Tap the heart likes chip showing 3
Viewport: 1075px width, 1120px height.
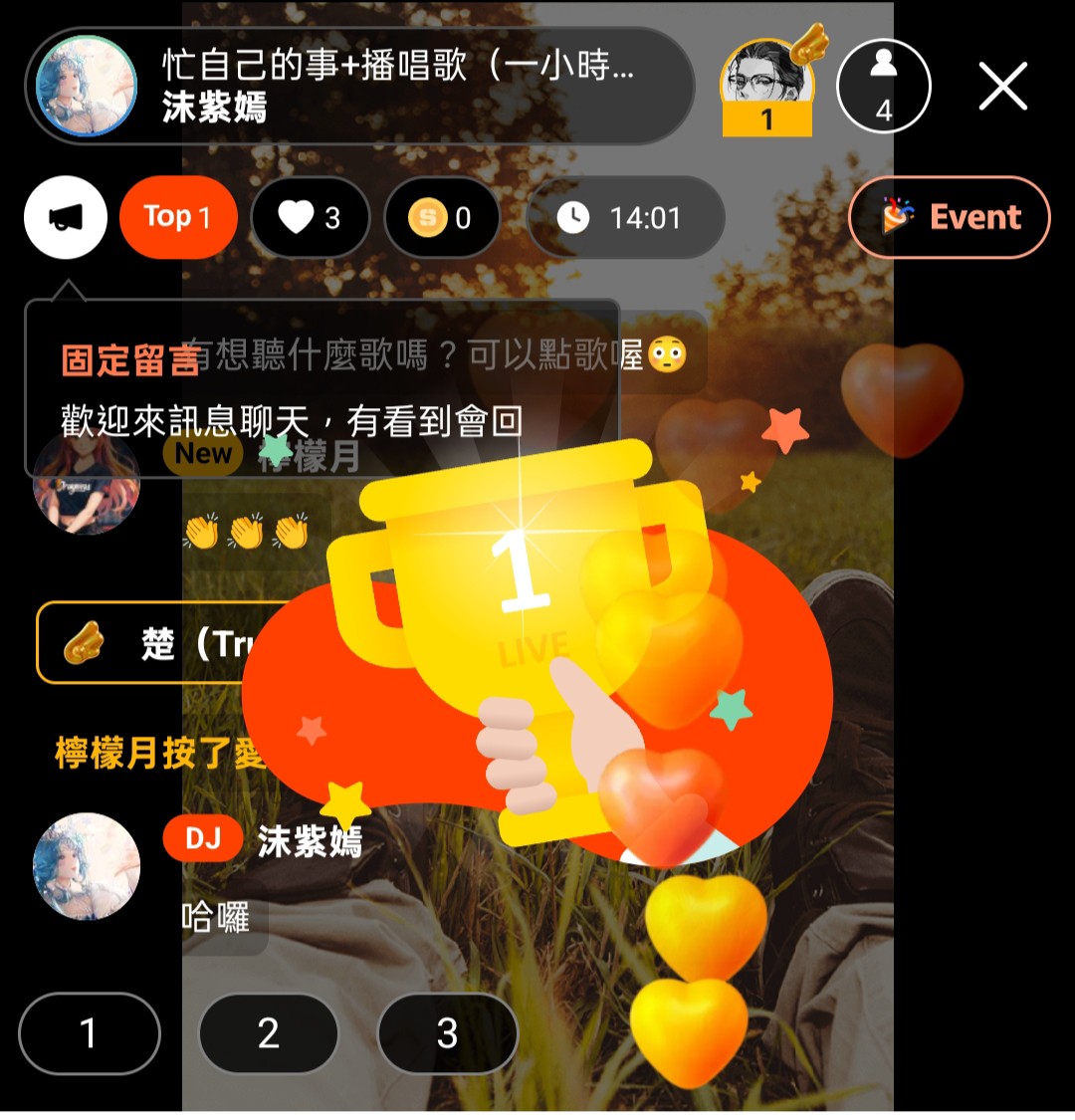tap(311, 217)
